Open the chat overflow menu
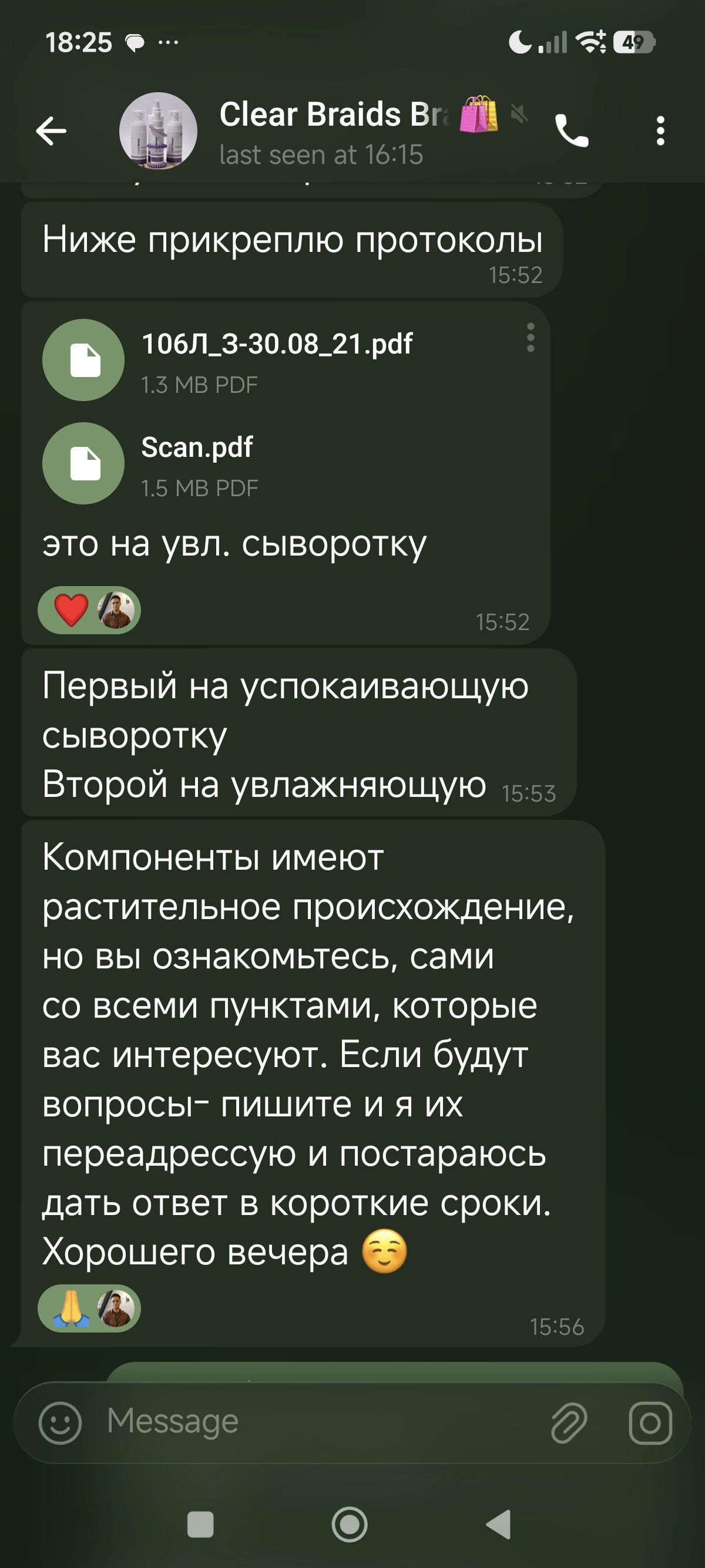Image resolution: width=705 pixels, height=1568 pixels. (x=660, y=130)
